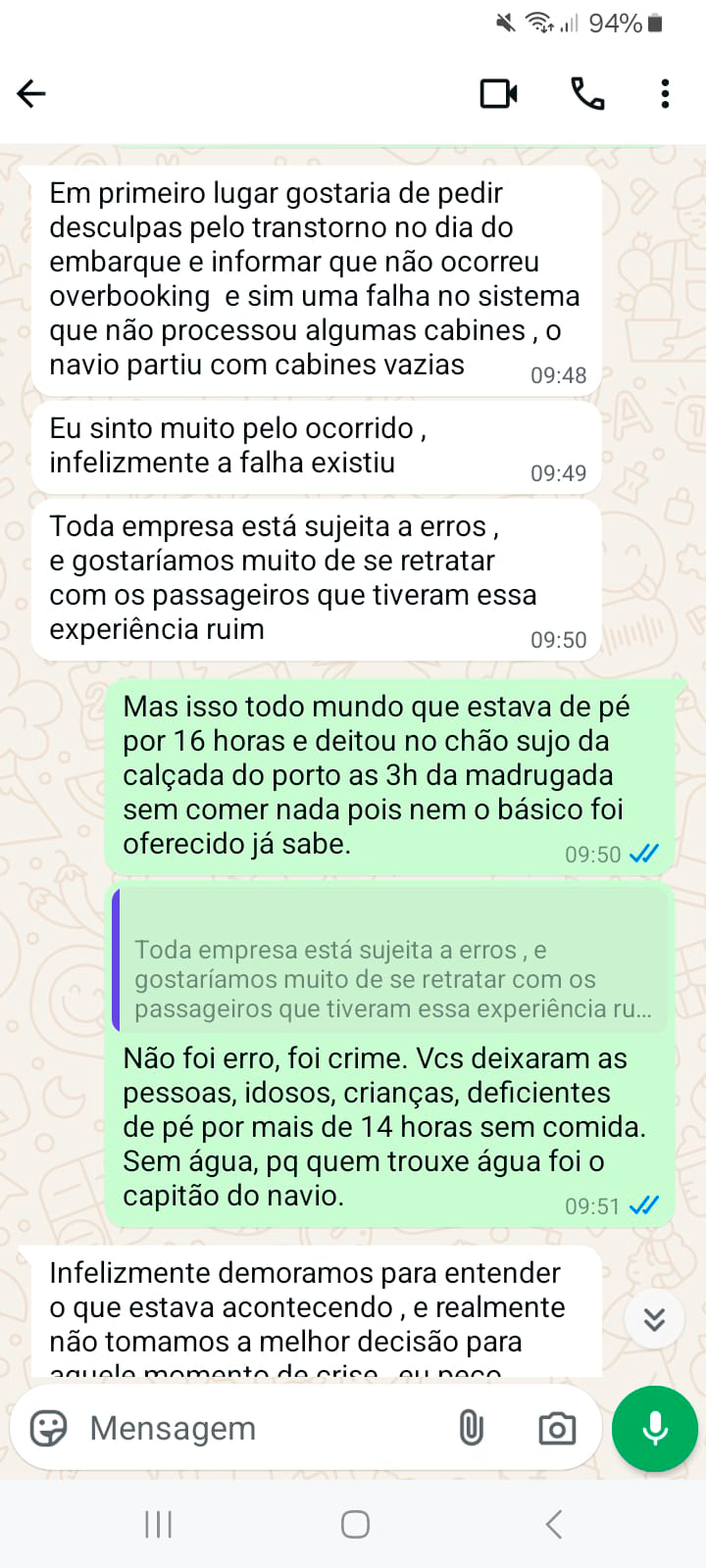The height and width of the screenshot is (1568, 706).
Task: Attach a file with the paperclip icon
Action: click(472, 1428)
